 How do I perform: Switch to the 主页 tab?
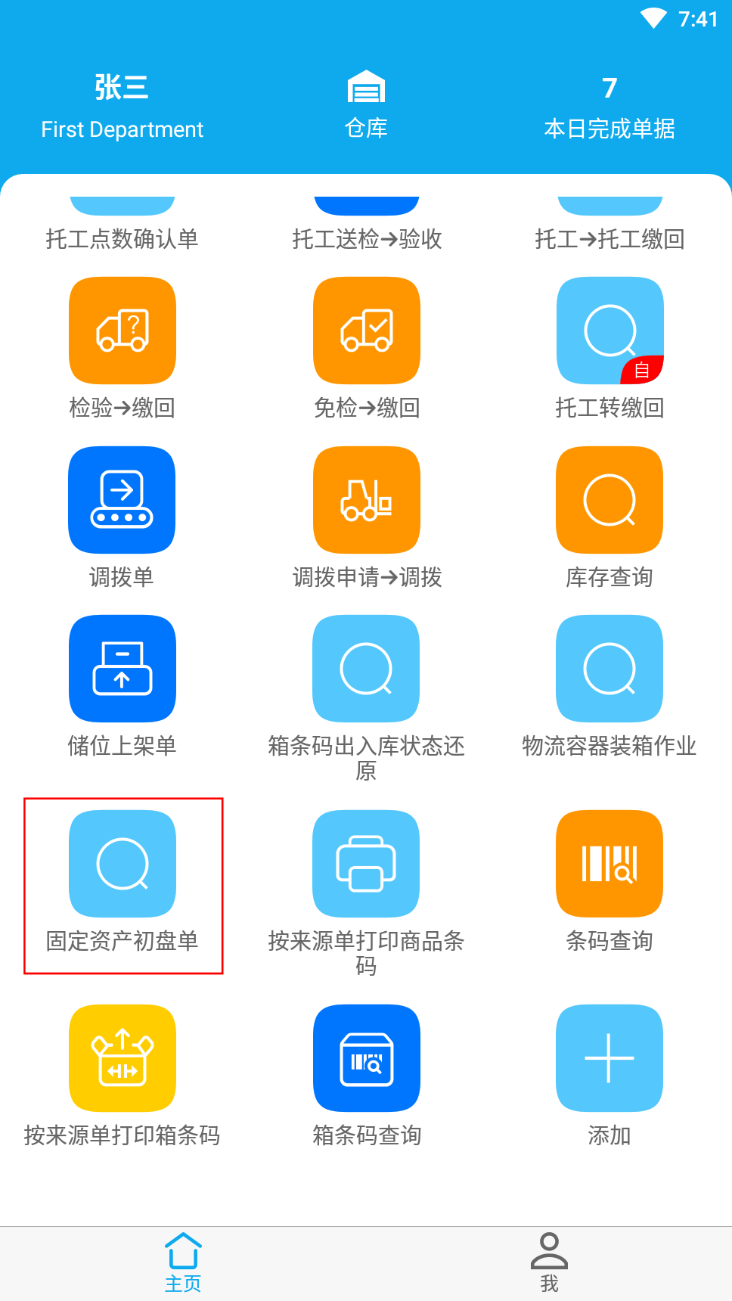[x=183, y=1263]
